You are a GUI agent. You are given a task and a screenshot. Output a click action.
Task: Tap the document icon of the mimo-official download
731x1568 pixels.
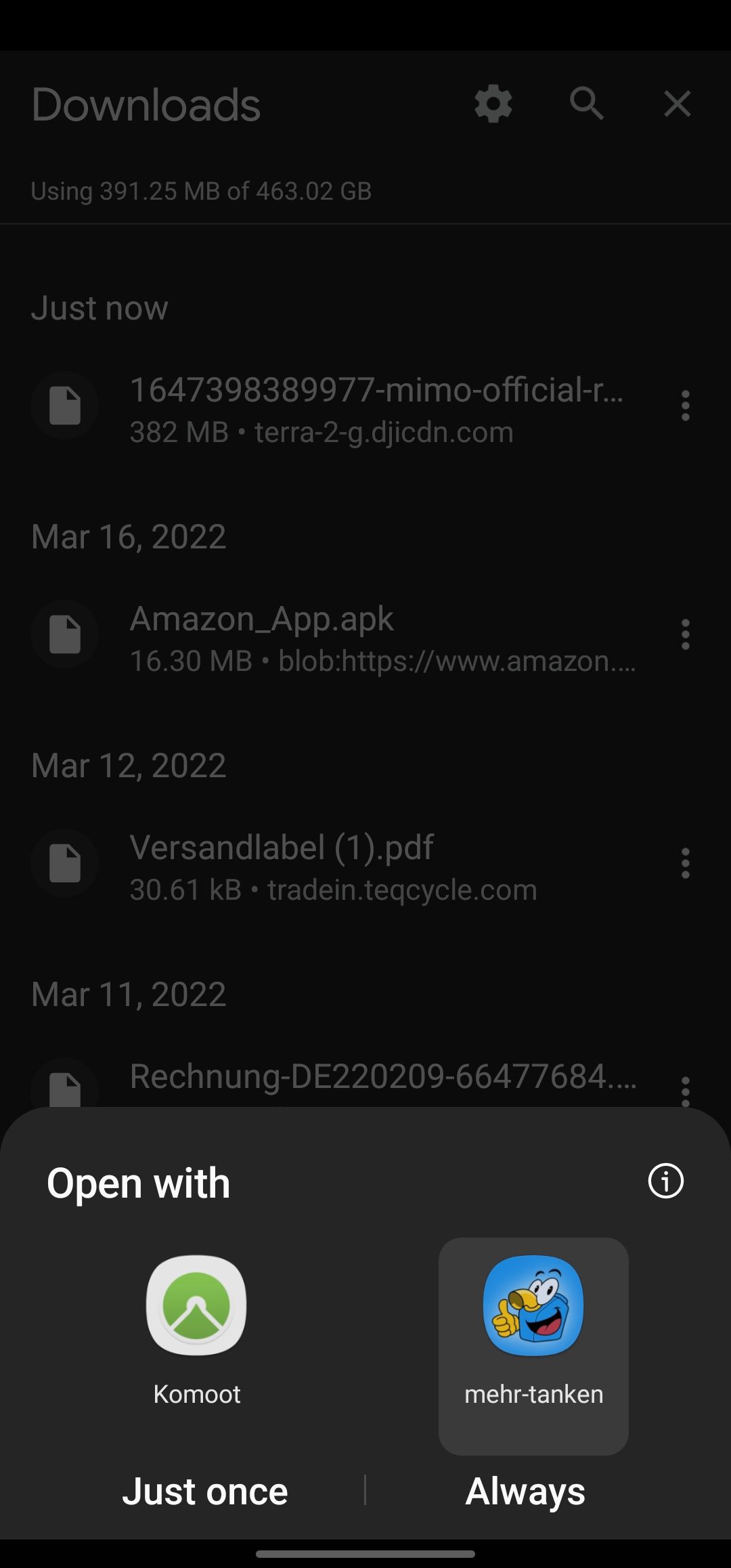coord(65,406)
